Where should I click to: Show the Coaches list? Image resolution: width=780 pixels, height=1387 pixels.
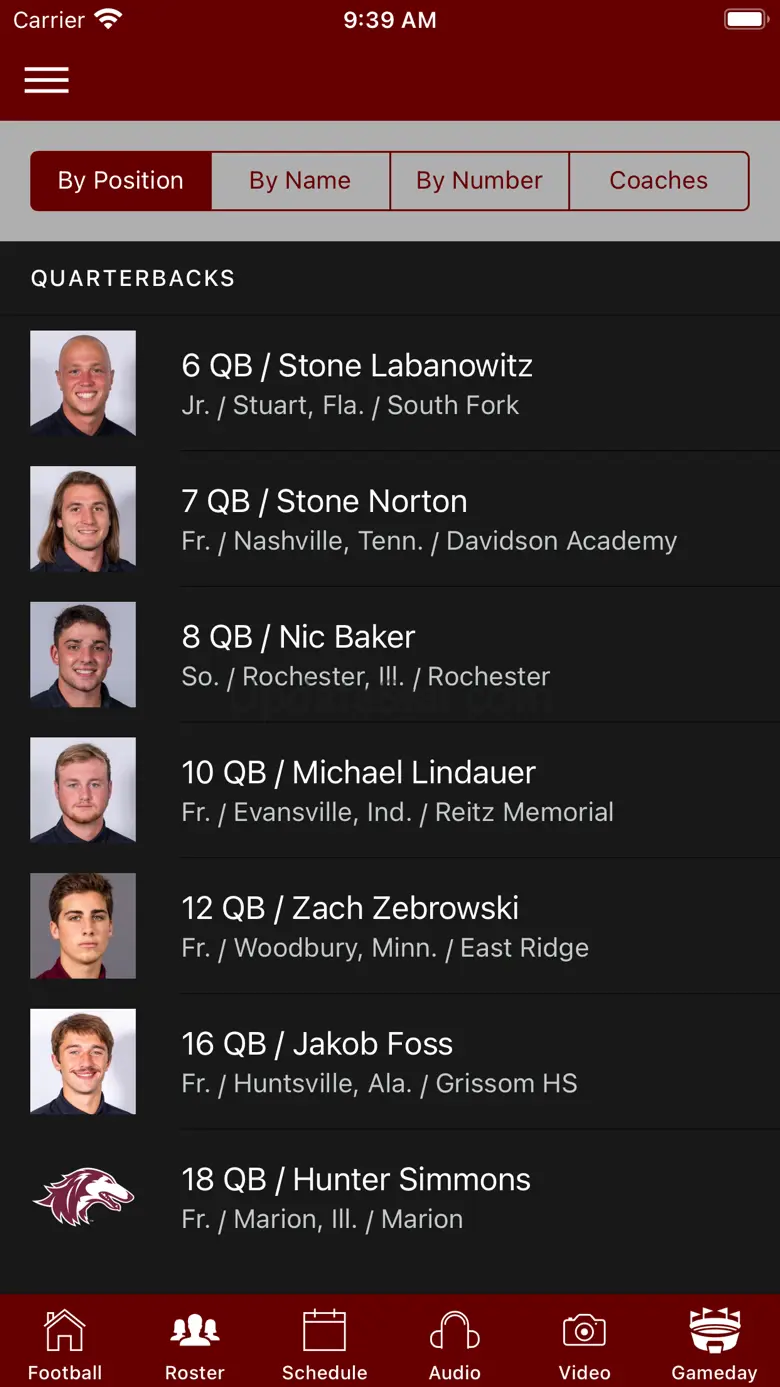[658, 181]
